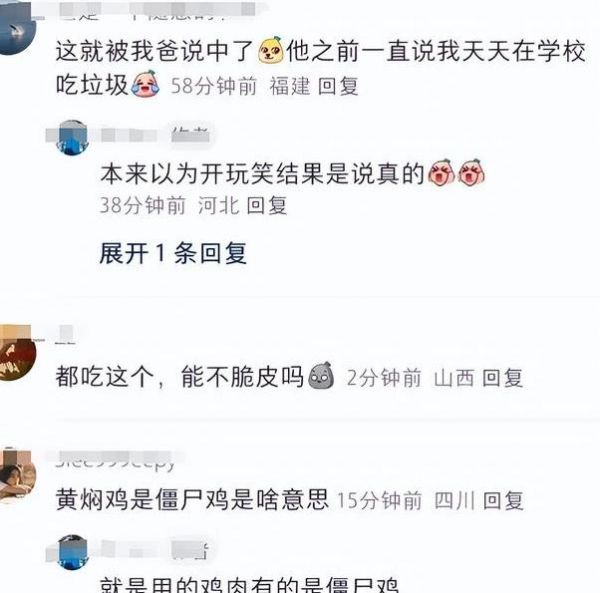Reply to the 山西 comment 能不脆皮吗

(x=503, y=379)
